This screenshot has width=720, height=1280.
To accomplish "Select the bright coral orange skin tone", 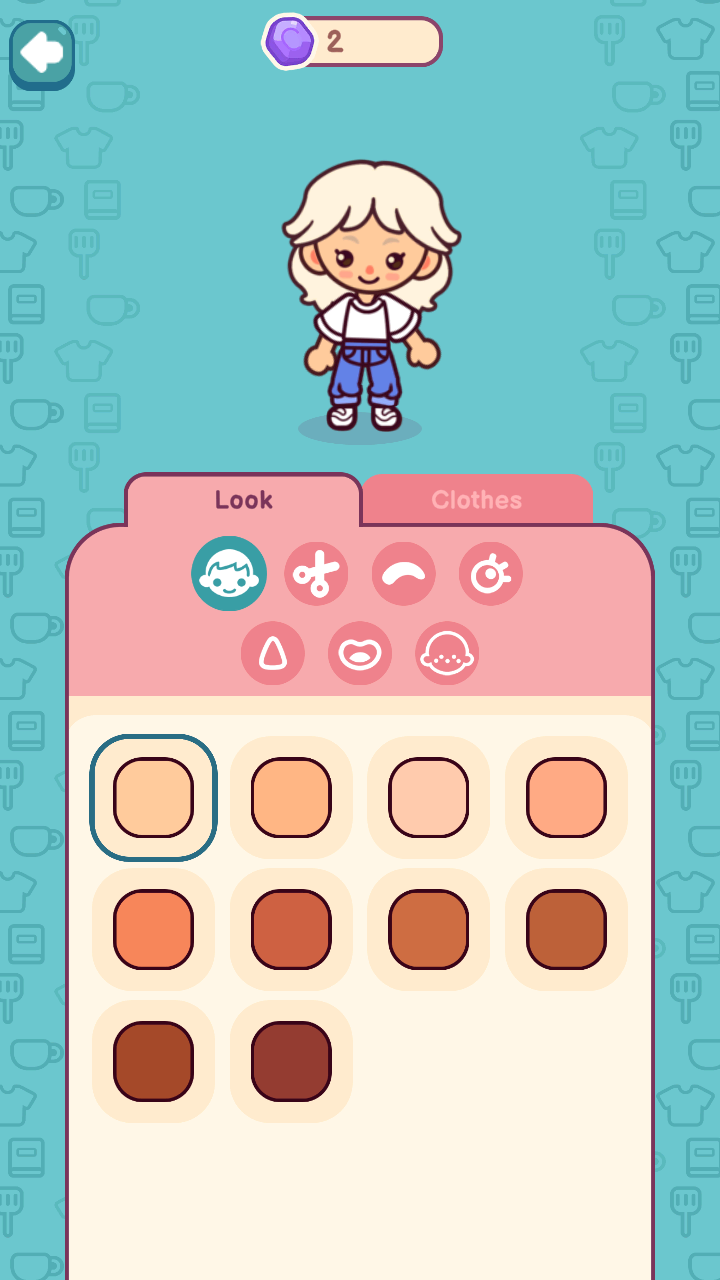I will pos(153,929).
